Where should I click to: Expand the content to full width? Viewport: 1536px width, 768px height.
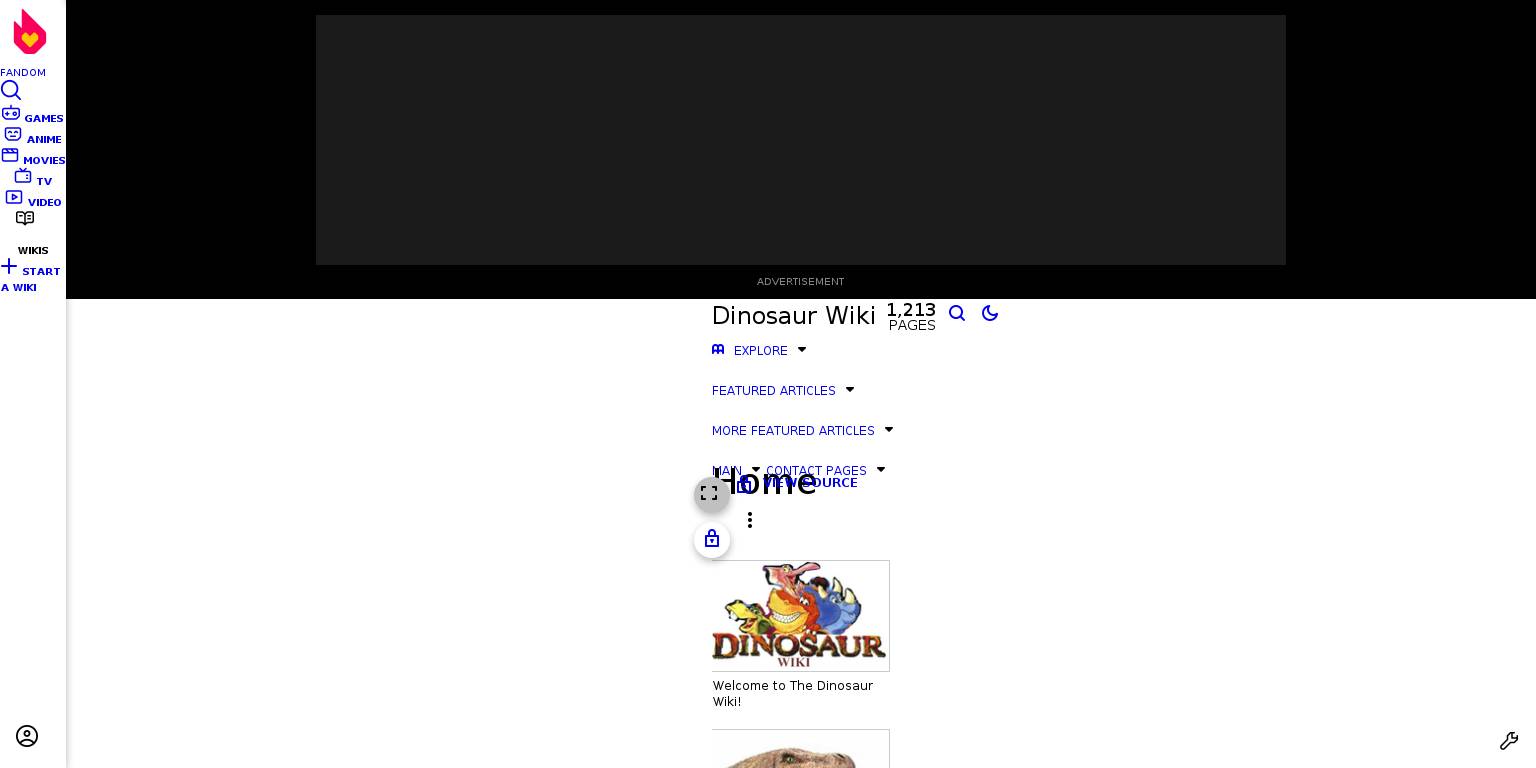tap(710, 494)
